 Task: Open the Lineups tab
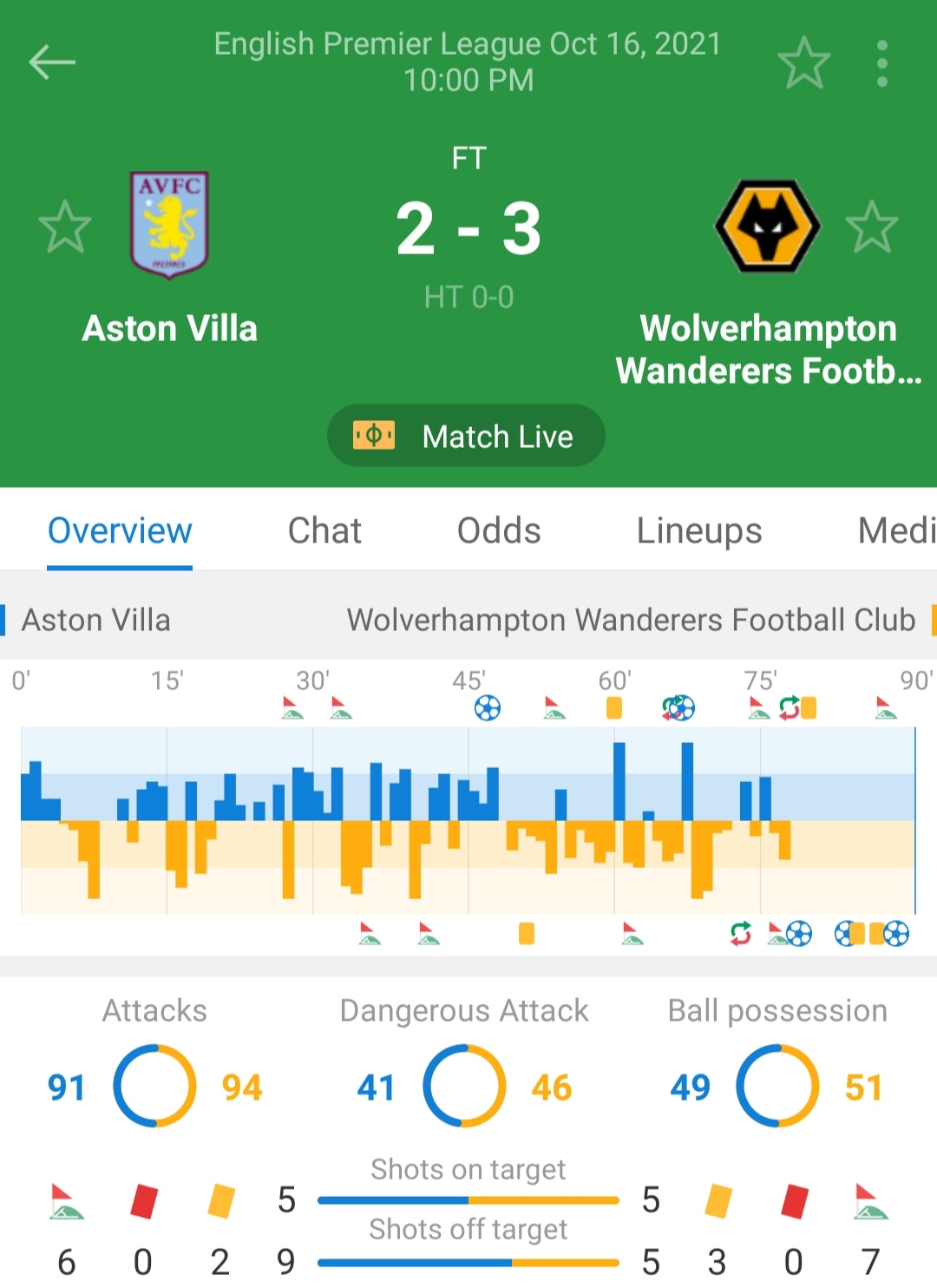699,530
